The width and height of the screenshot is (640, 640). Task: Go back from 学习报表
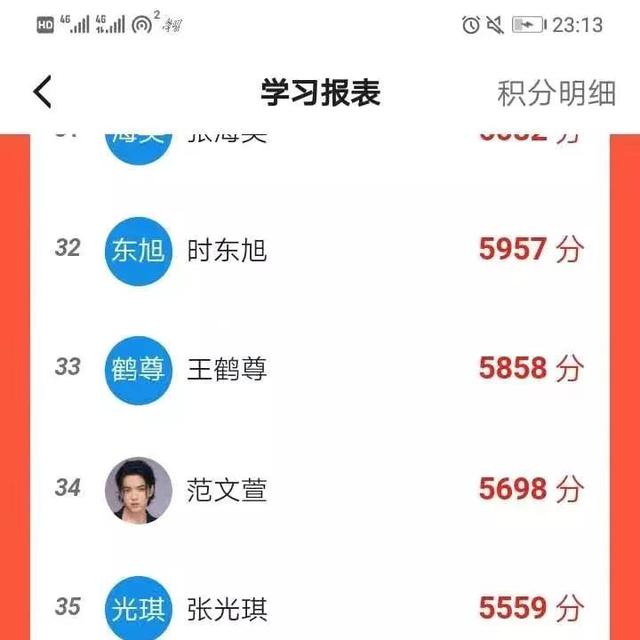coord(42,93)
